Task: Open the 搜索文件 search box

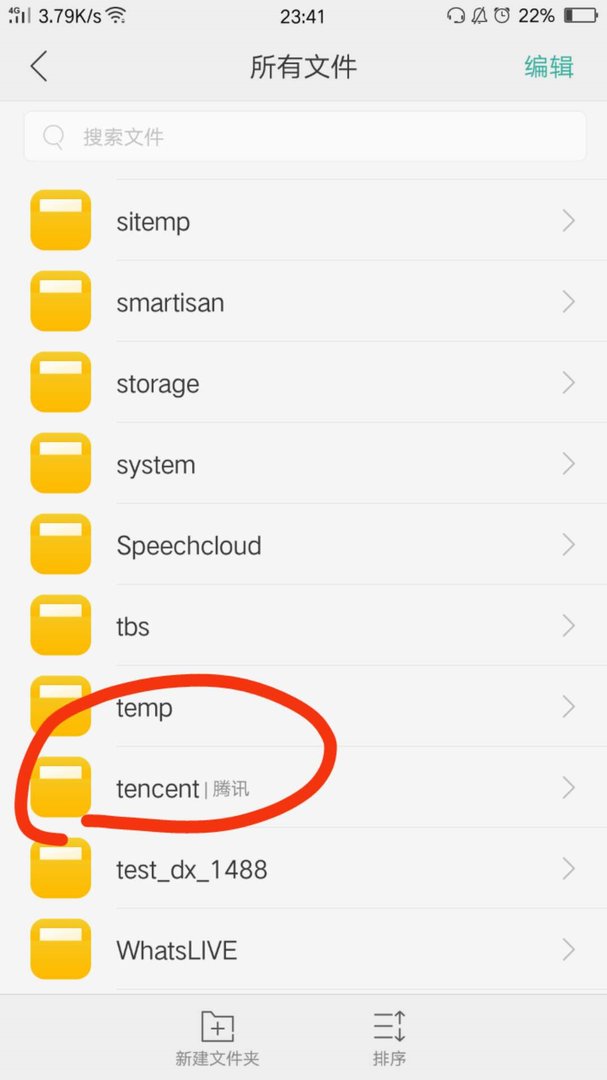Action: pos(304,137)
